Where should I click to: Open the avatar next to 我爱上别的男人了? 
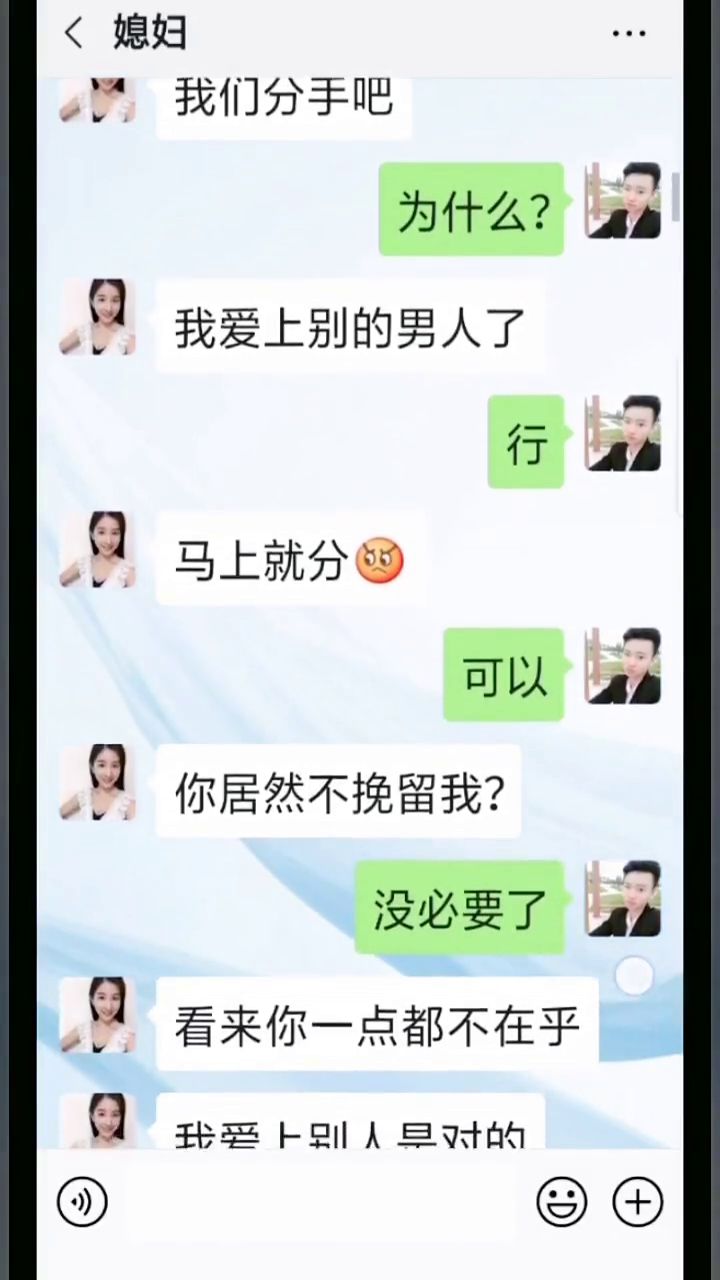(x=98, y=317)
